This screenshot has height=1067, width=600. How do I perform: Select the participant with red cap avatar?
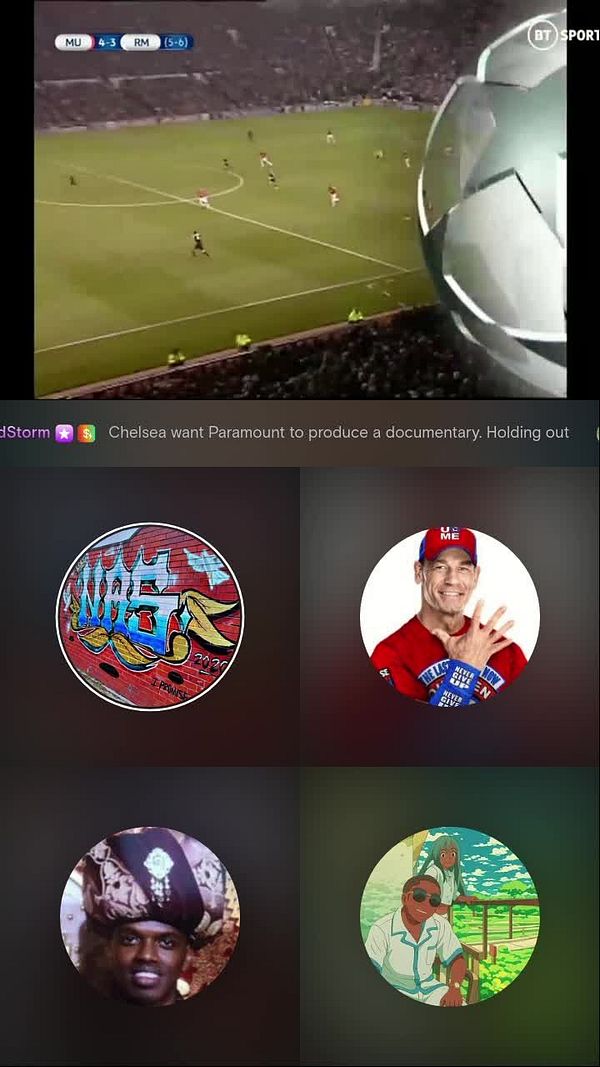[449, 616]
